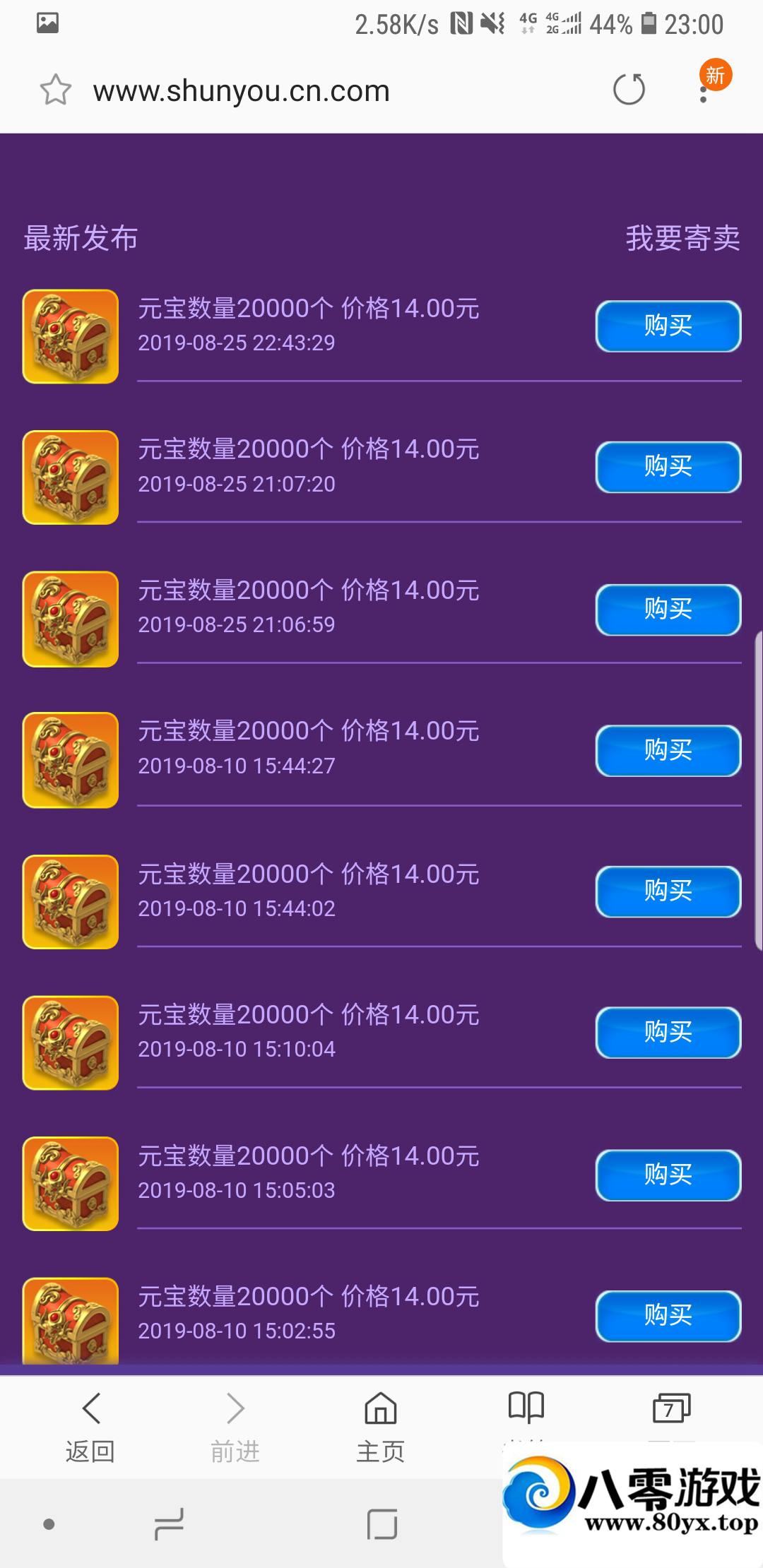Buy the listing posted 2019-08-10 15:44:27

668,750
